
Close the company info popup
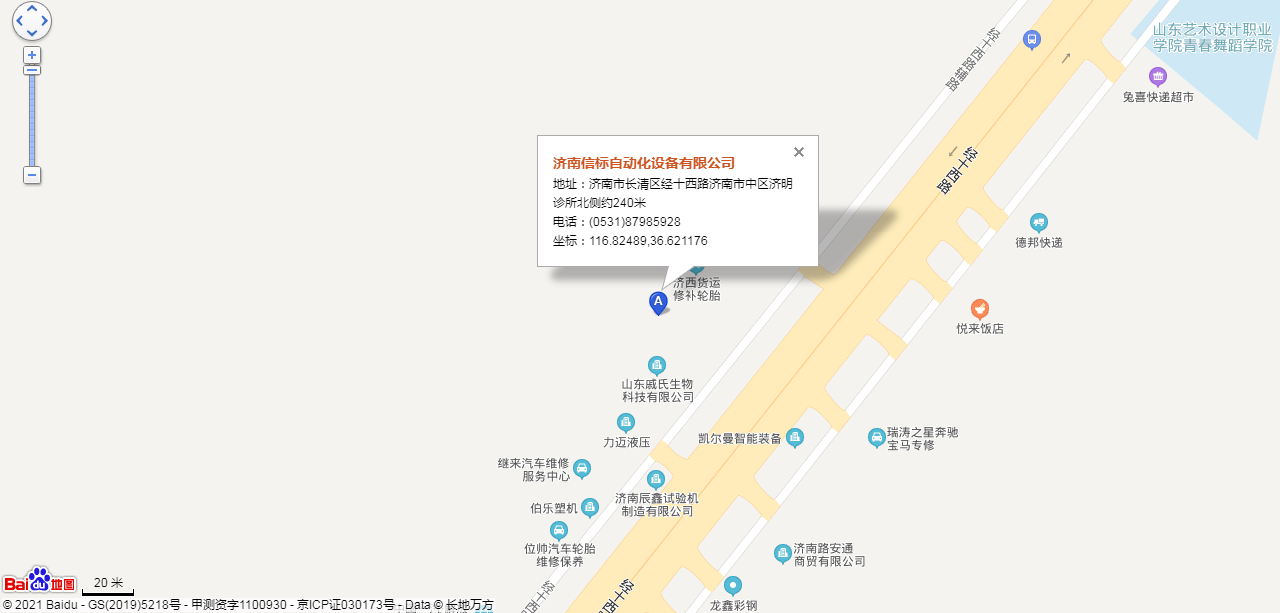point(798,152)
